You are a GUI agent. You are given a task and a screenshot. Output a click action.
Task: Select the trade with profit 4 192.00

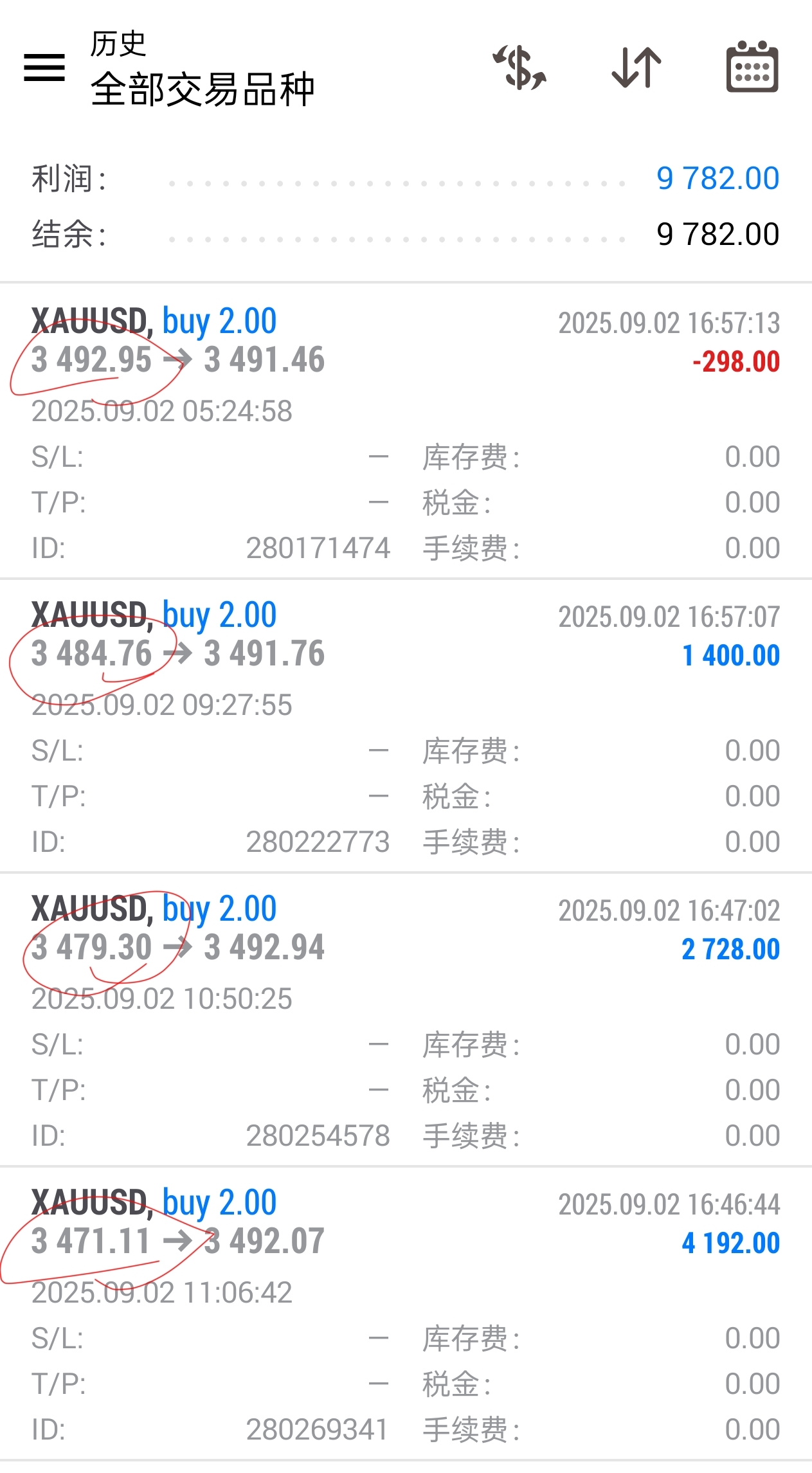(406, 1314)
